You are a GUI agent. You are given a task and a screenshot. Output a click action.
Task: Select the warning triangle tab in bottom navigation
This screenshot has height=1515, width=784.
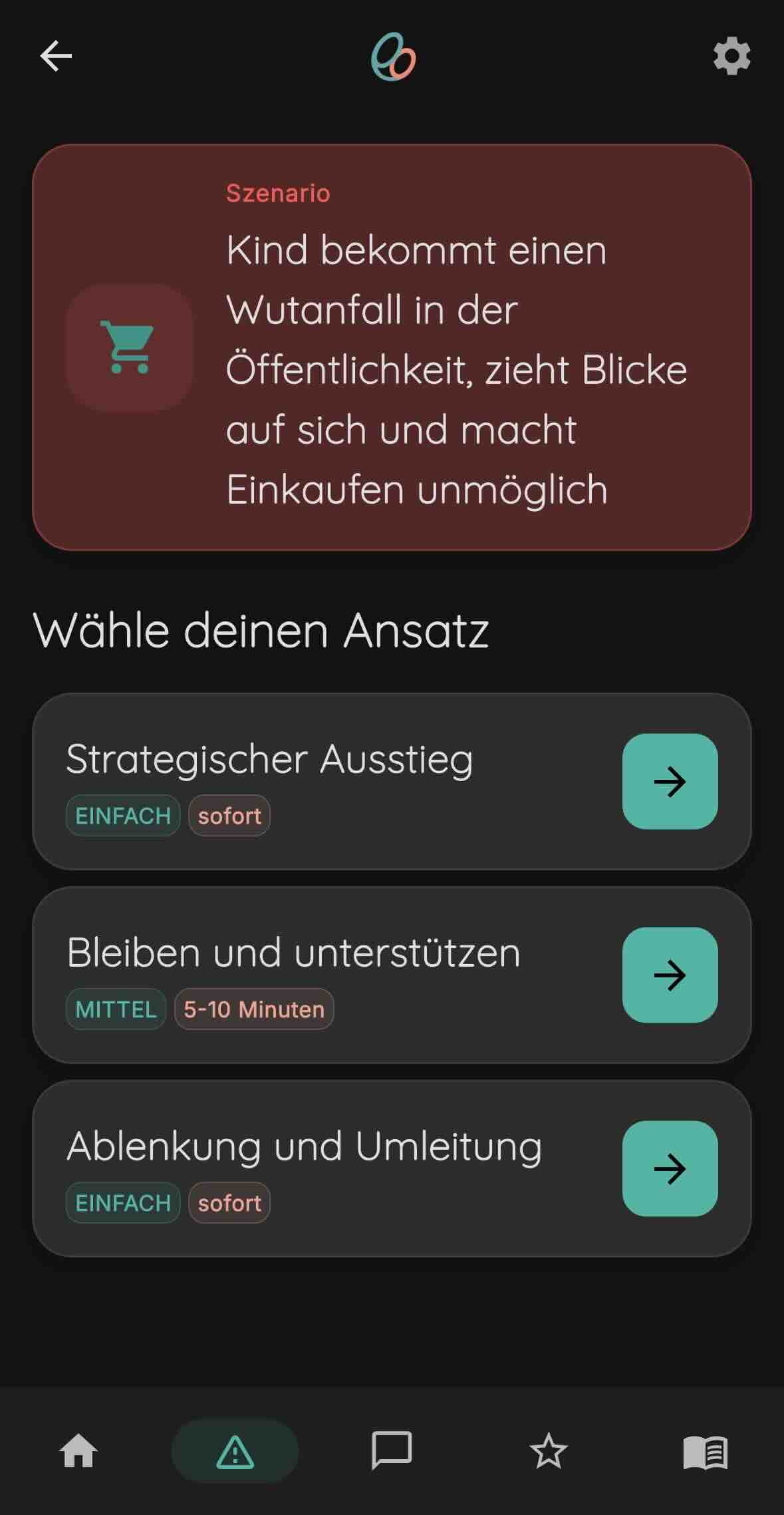235,1452
